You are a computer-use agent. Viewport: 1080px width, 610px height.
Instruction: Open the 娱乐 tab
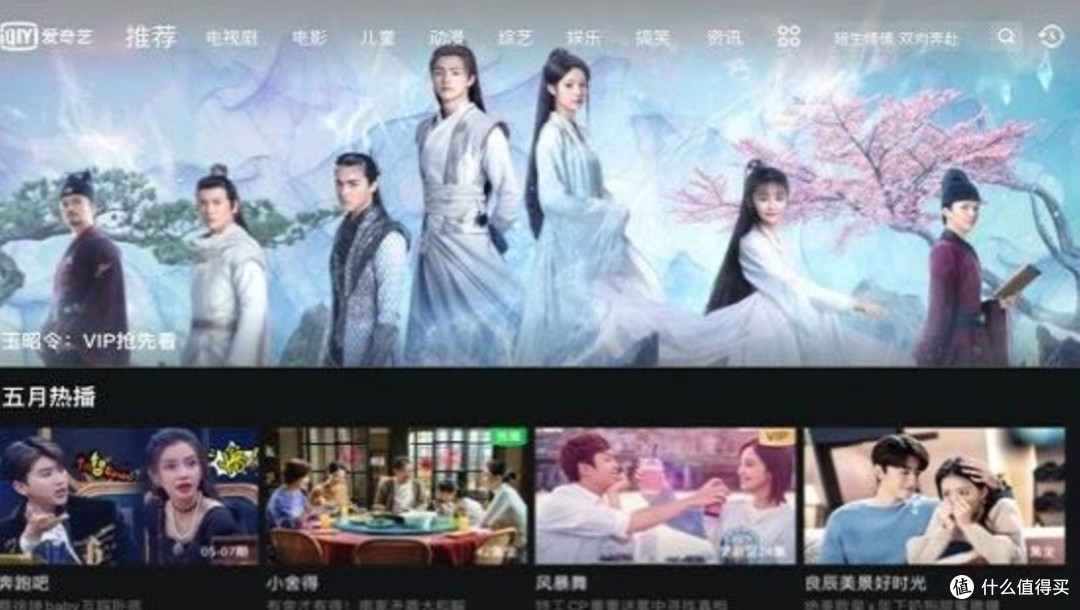point(585,39)
